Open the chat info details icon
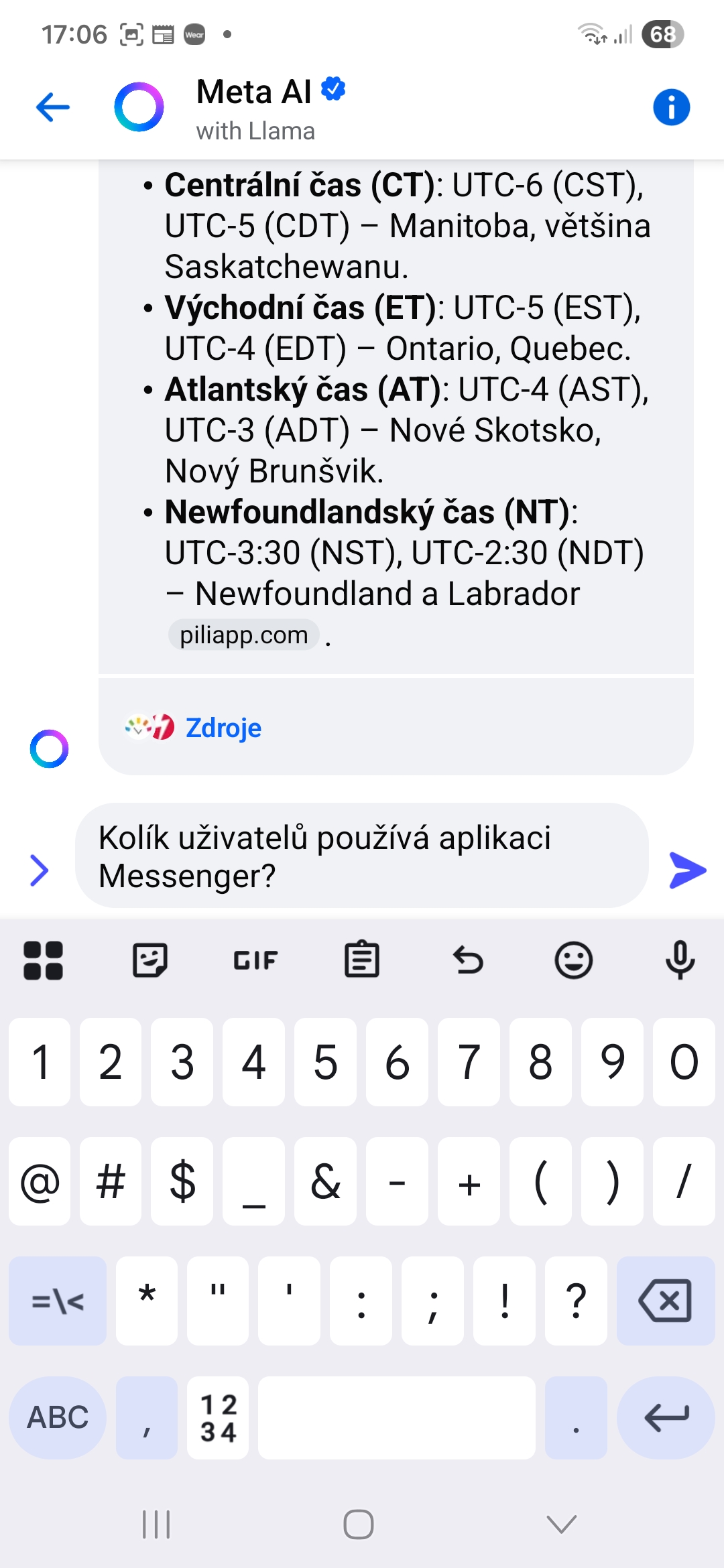 click(671, 107)
